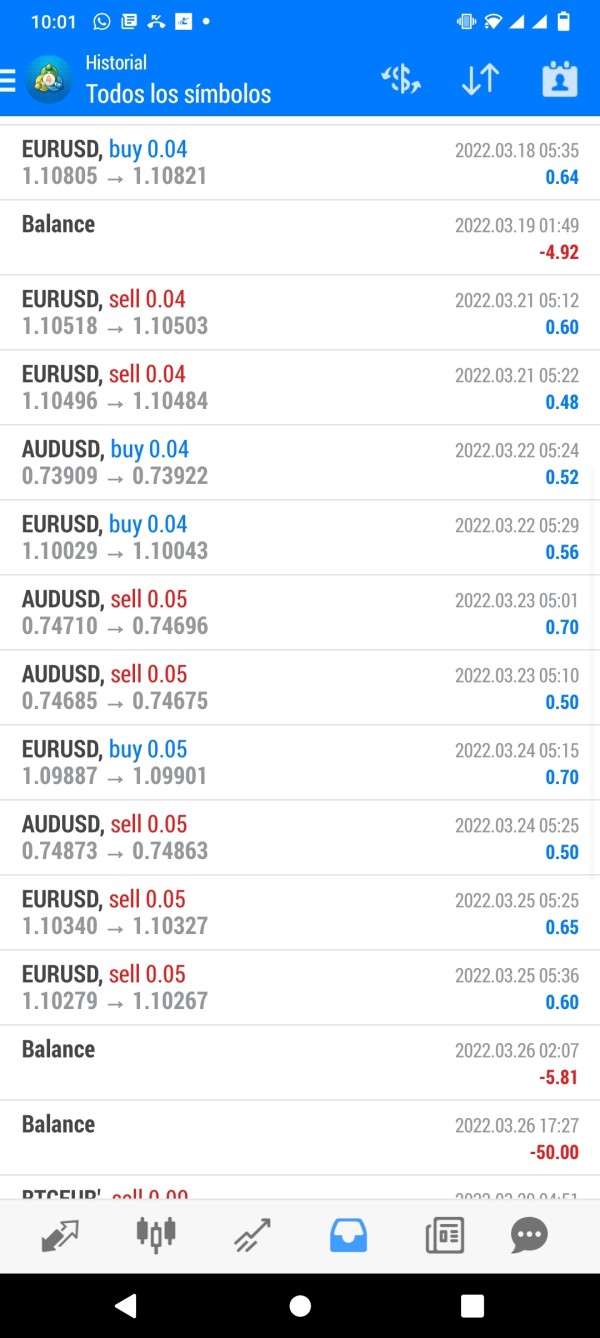600x1338 pixels.
Task: Go back with the system back button
Action: pos(125,1305)
